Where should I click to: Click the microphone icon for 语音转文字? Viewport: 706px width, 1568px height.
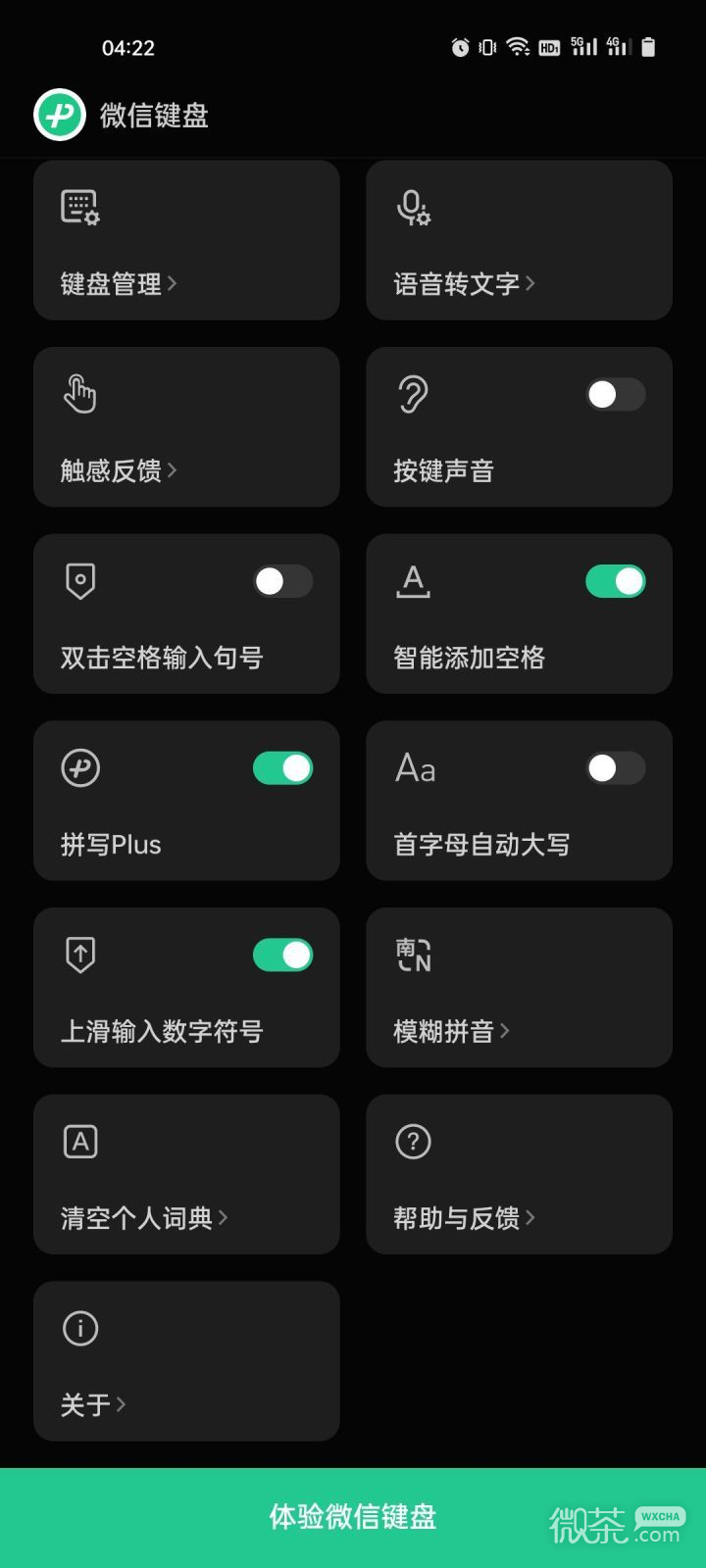pyautogui.click(x=413, y=207)
